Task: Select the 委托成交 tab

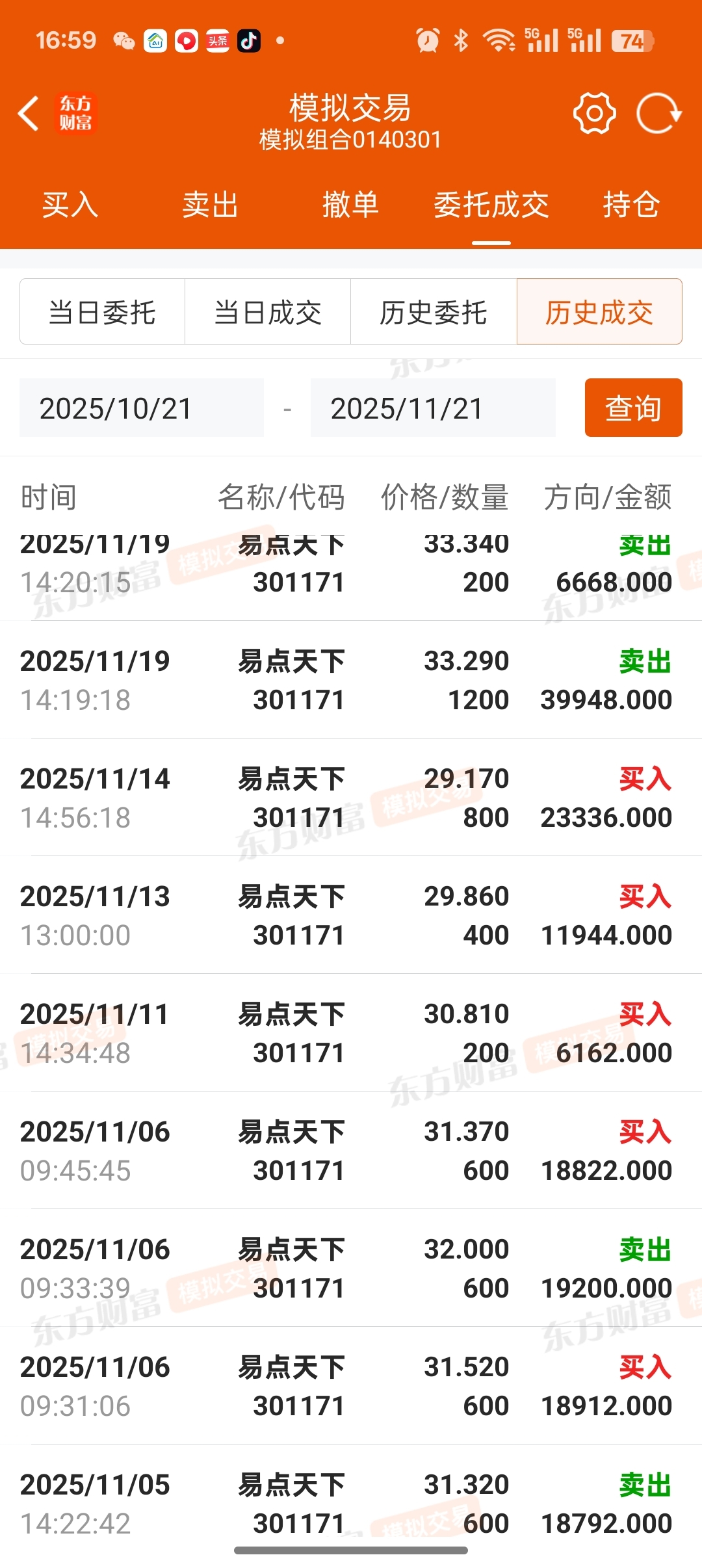Action: pyautogui.click(x=491, y=205)
